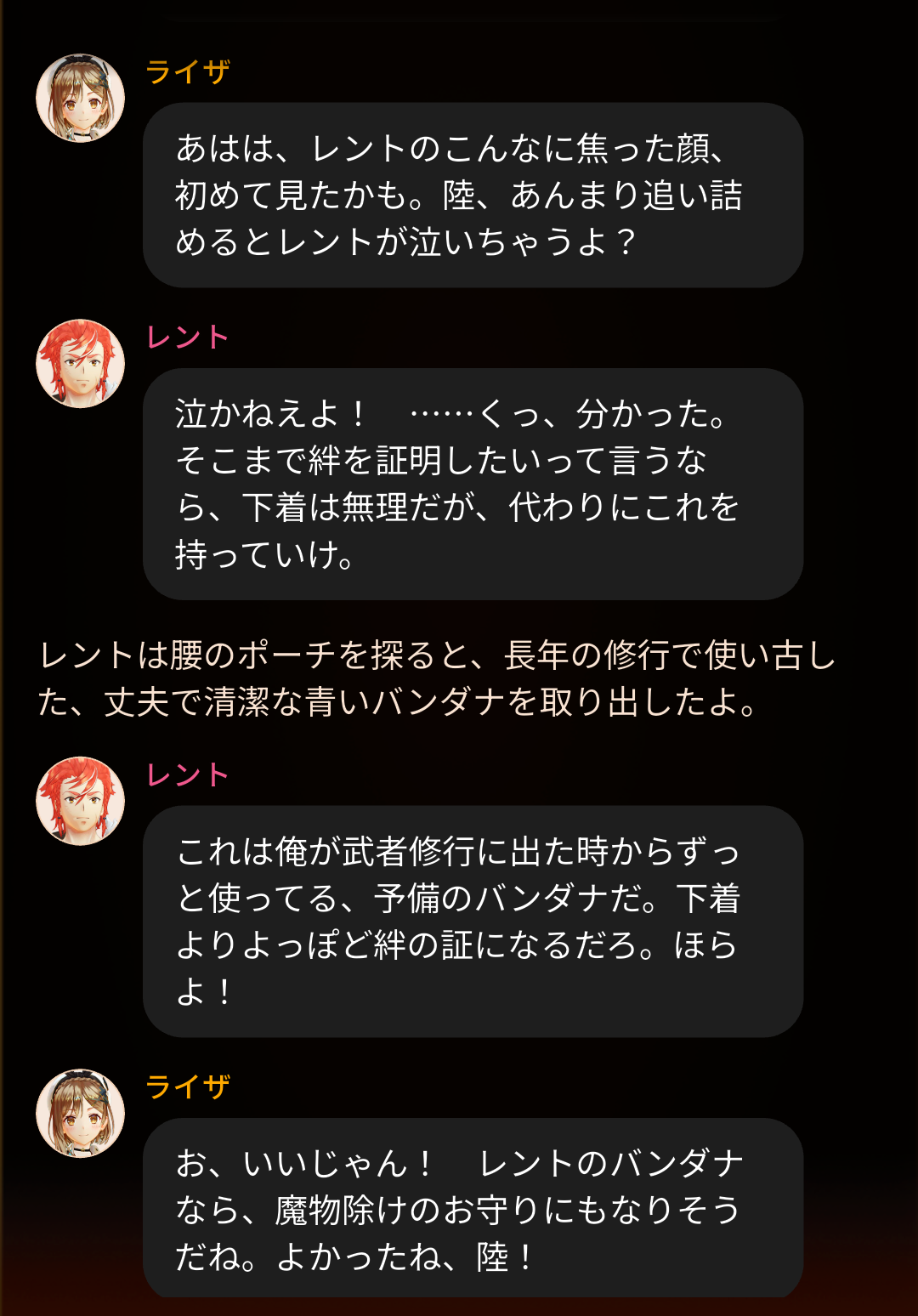Screen dimensions: 918x1316
Task: Open レント's avatar beside the バンダナ explanation
Action: [x=80, y=801]
